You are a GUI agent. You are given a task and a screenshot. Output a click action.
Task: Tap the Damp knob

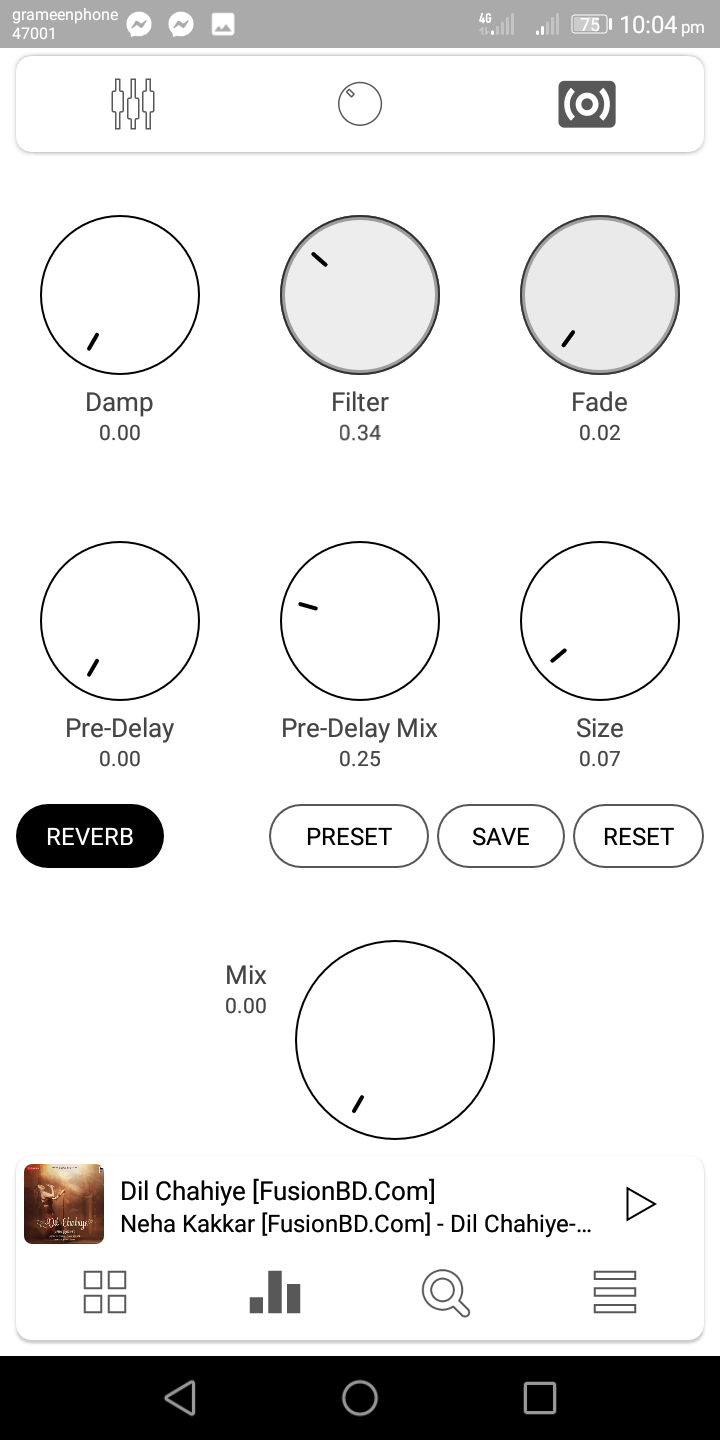(x=120, y=295)
